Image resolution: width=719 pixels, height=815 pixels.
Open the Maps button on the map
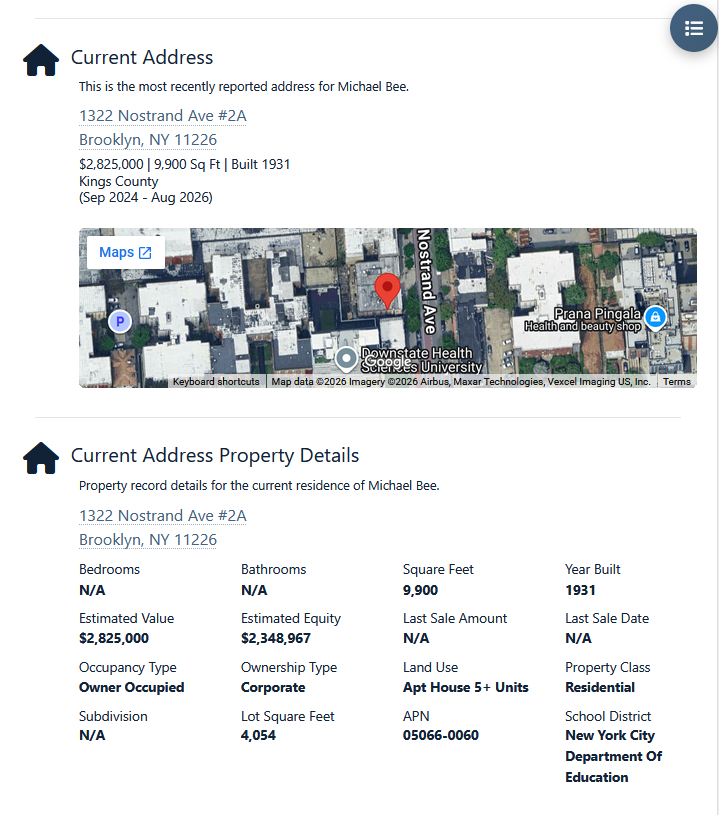(126, 253)
